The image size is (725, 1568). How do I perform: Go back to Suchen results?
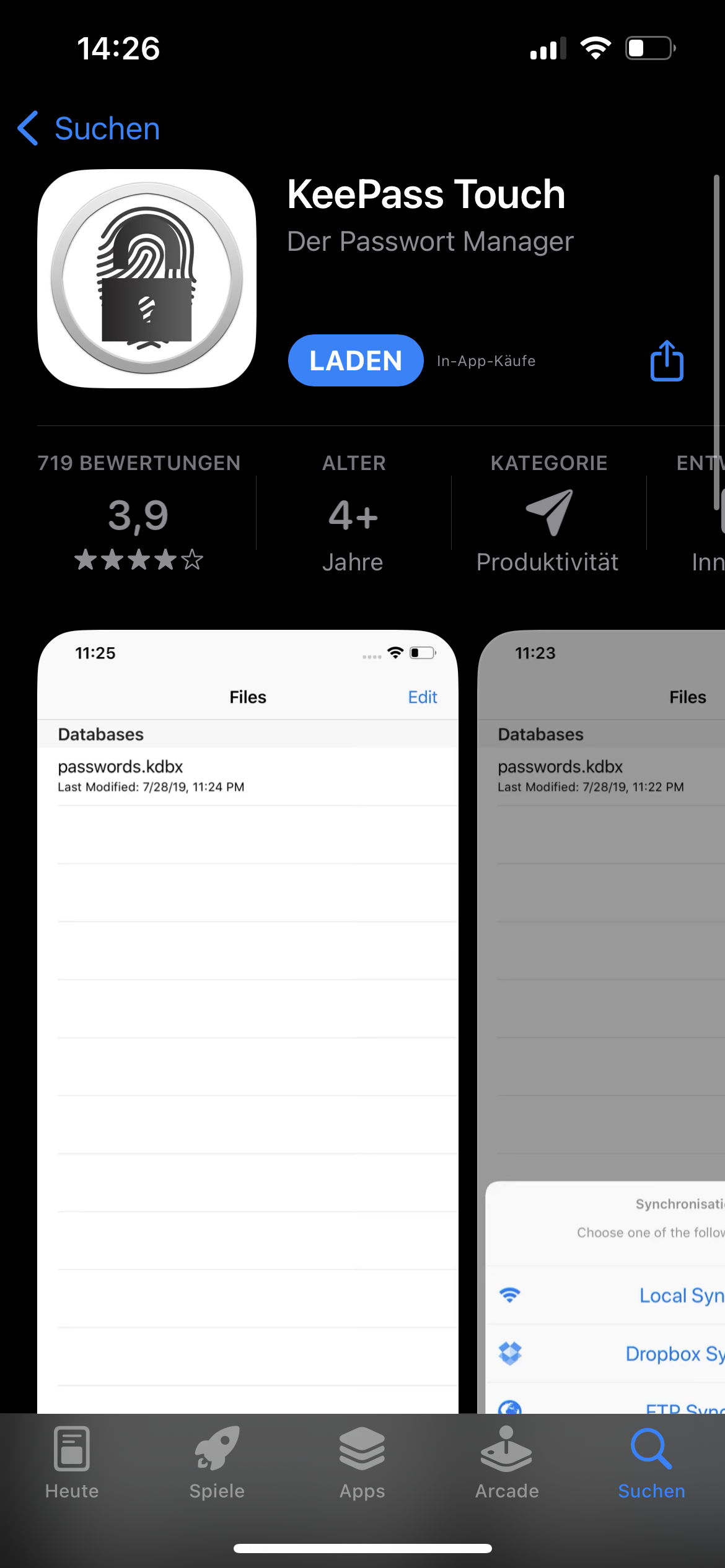click(89, 129)
